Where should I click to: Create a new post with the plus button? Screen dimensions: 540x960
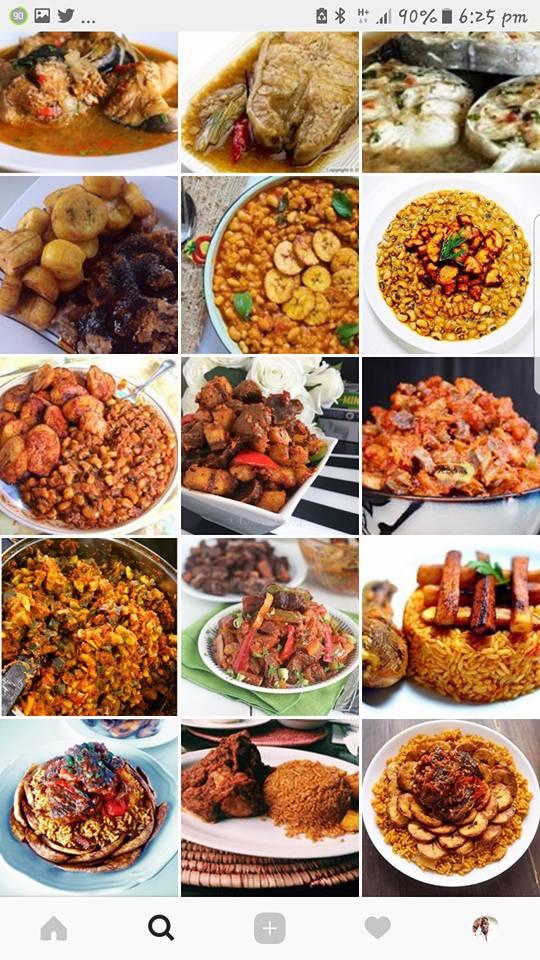coord(270,928)
